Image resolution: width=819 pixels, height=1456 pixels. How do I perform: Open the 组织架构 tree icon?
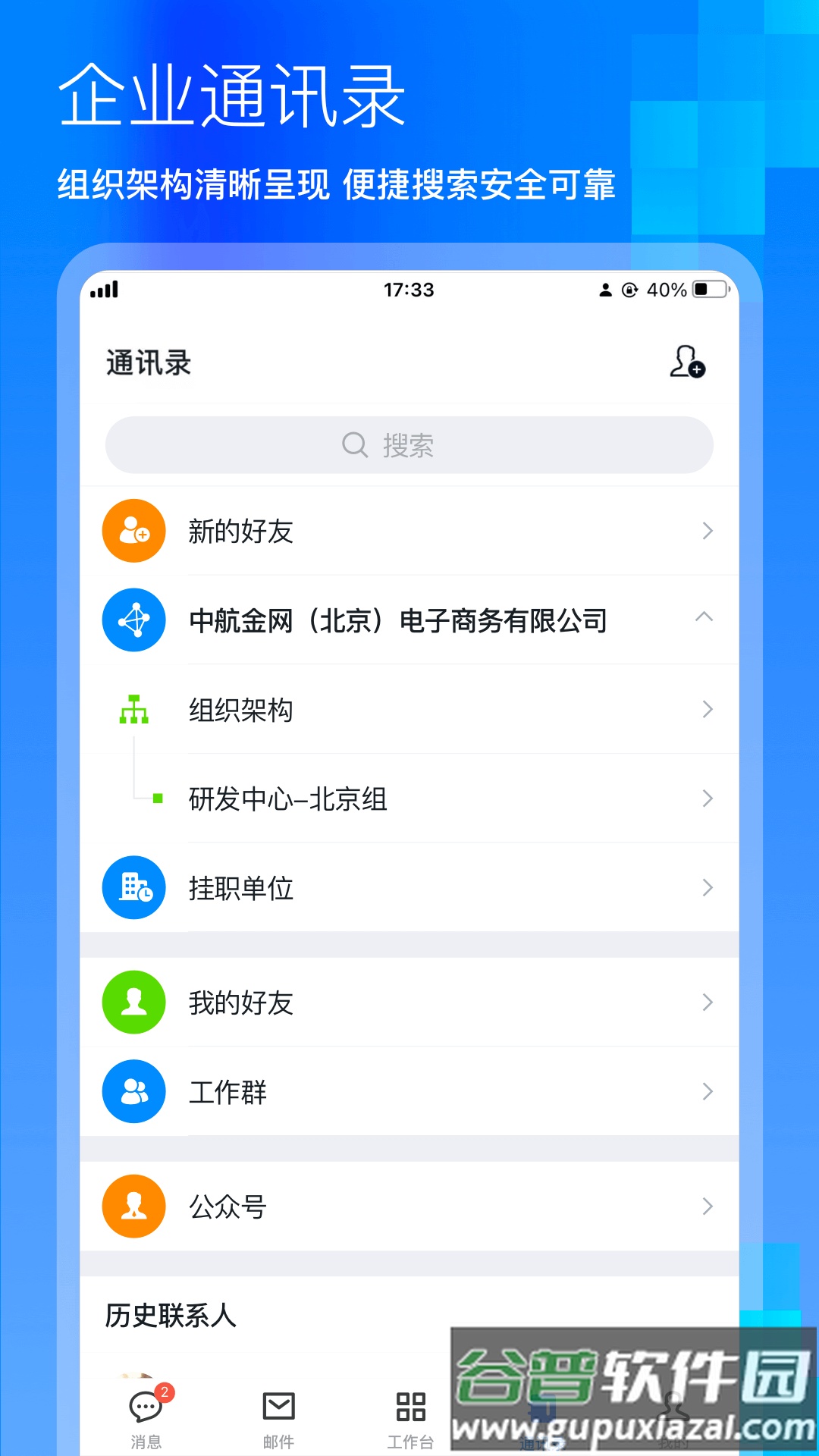click(x=133, y=710)
